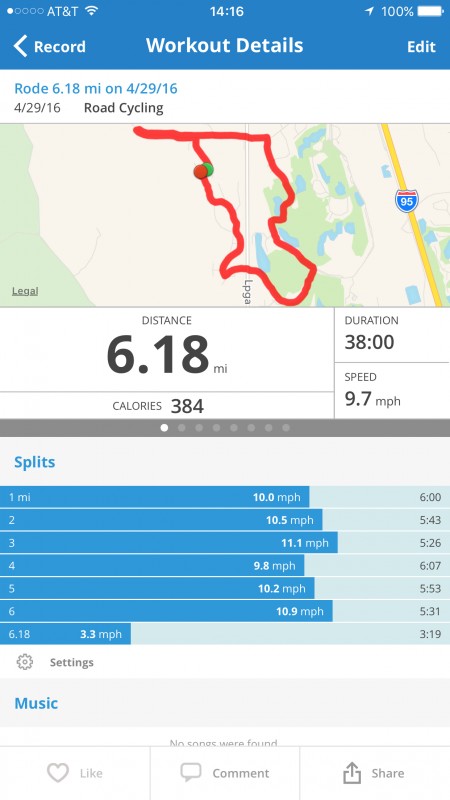Edit this workout's details
The width and height of the screenshot is (450, 800).
pyautogui.click(x=421, y=46)
